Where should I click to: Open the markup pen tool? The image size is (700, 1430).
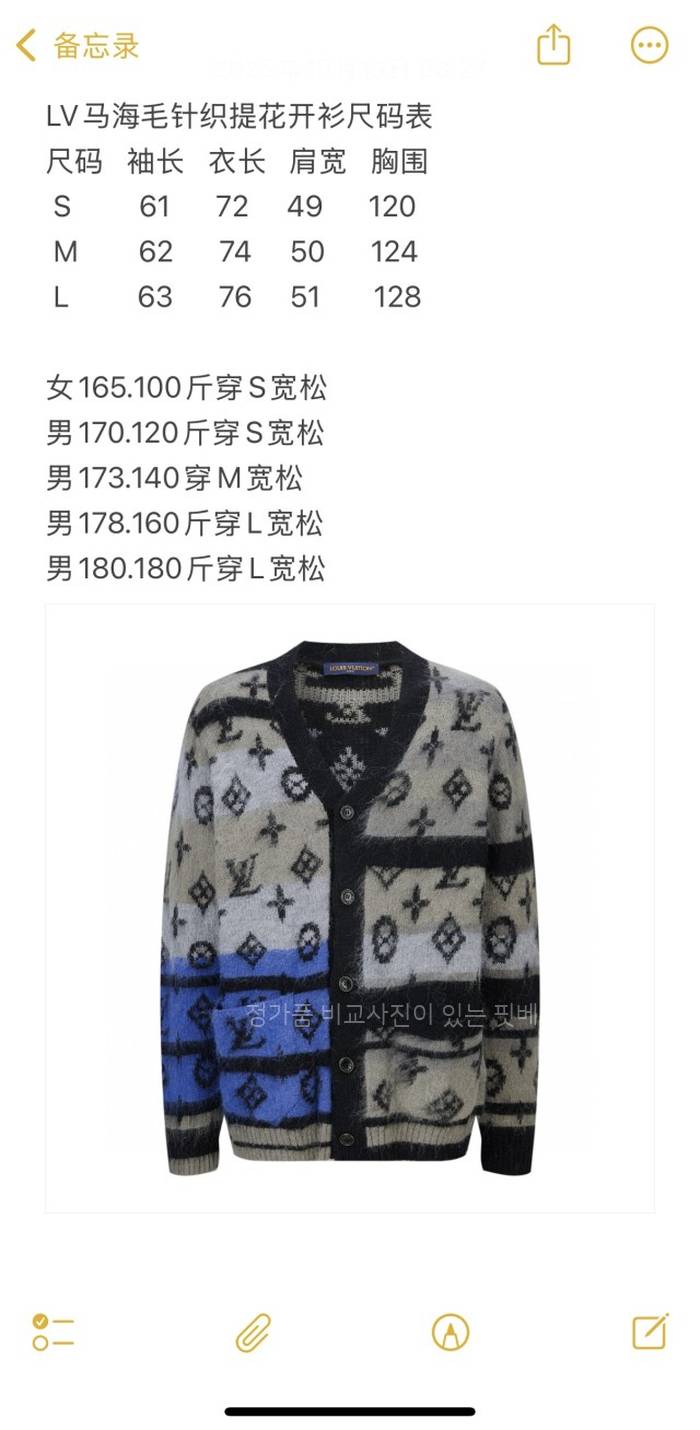pyautogui.click(x=450, y=1332)
